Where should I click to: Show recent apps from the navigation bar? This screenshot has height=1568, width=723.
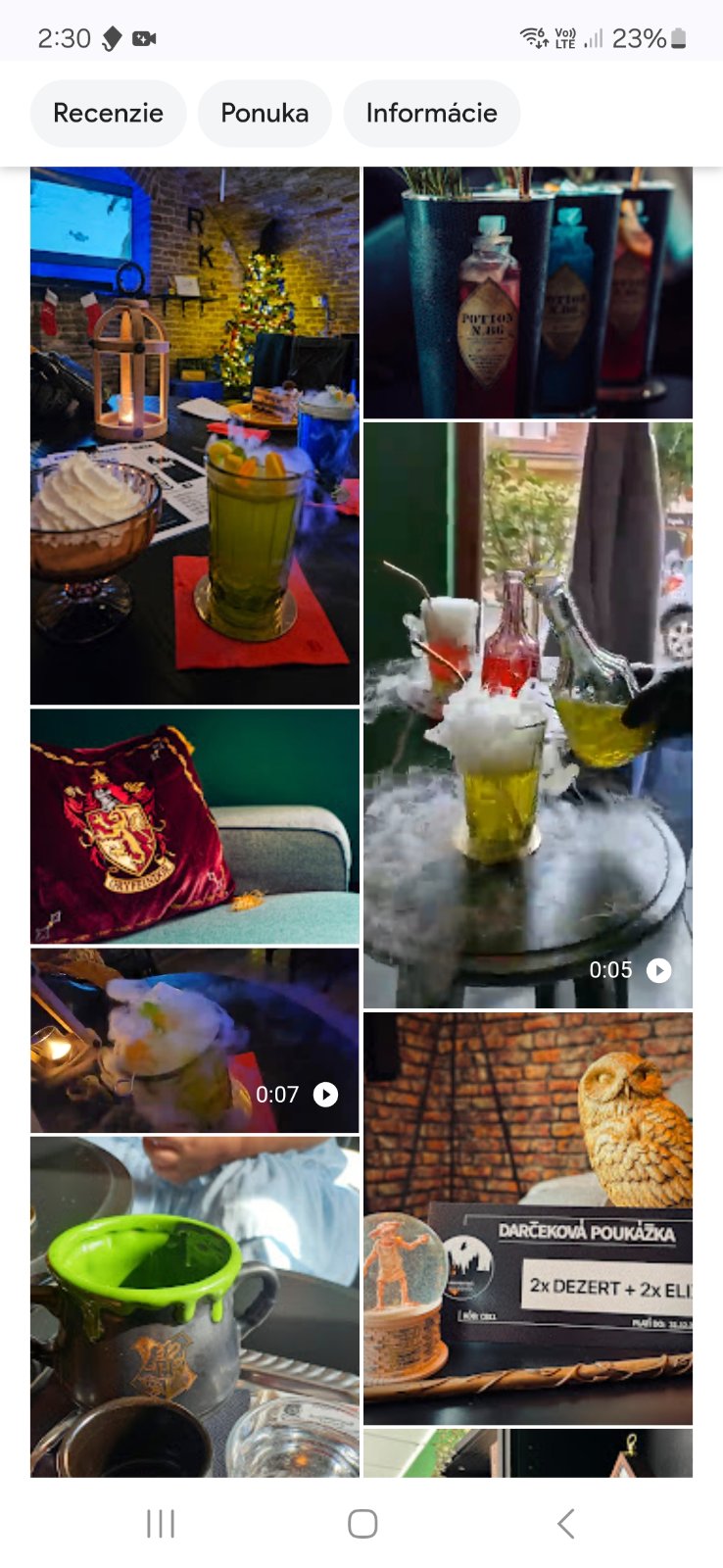tap(161, 1523)
